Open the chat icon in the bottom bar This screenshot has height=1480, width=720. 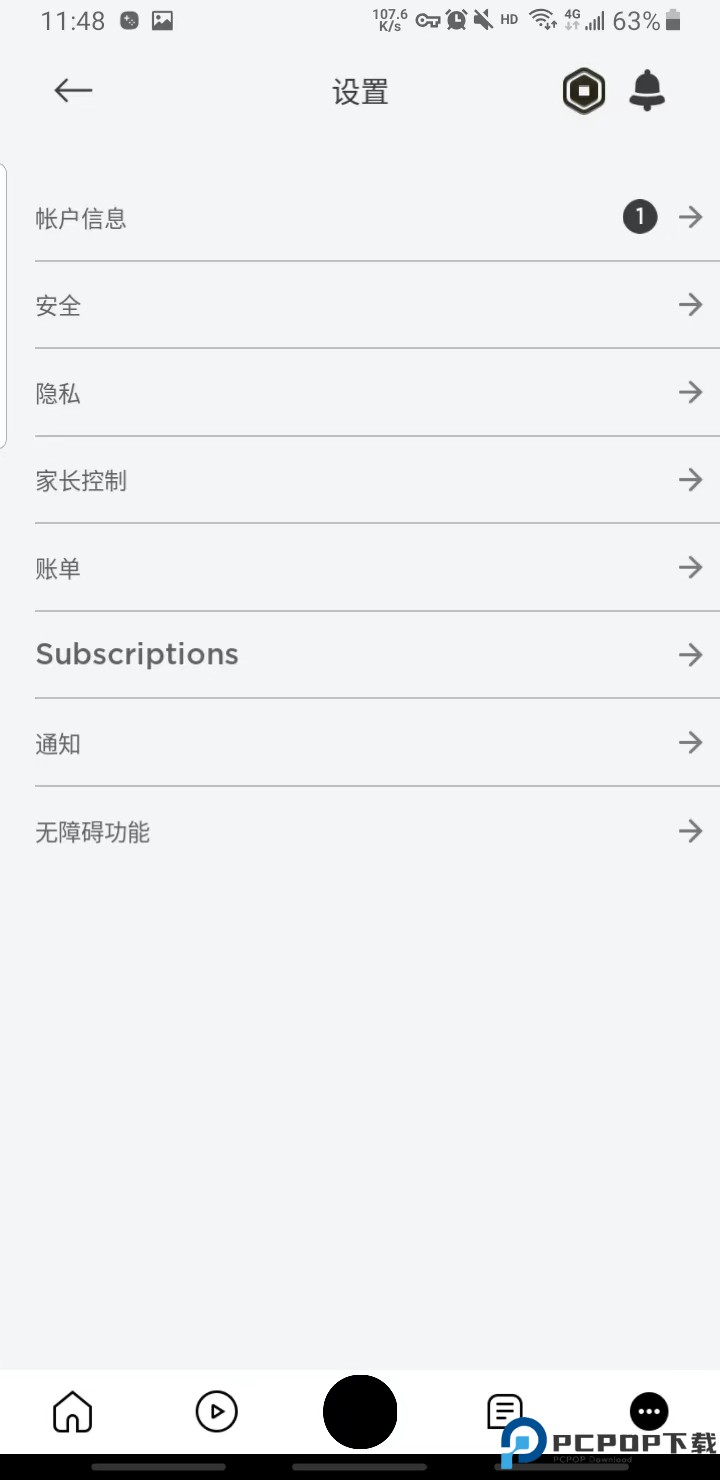[504, 1409]
